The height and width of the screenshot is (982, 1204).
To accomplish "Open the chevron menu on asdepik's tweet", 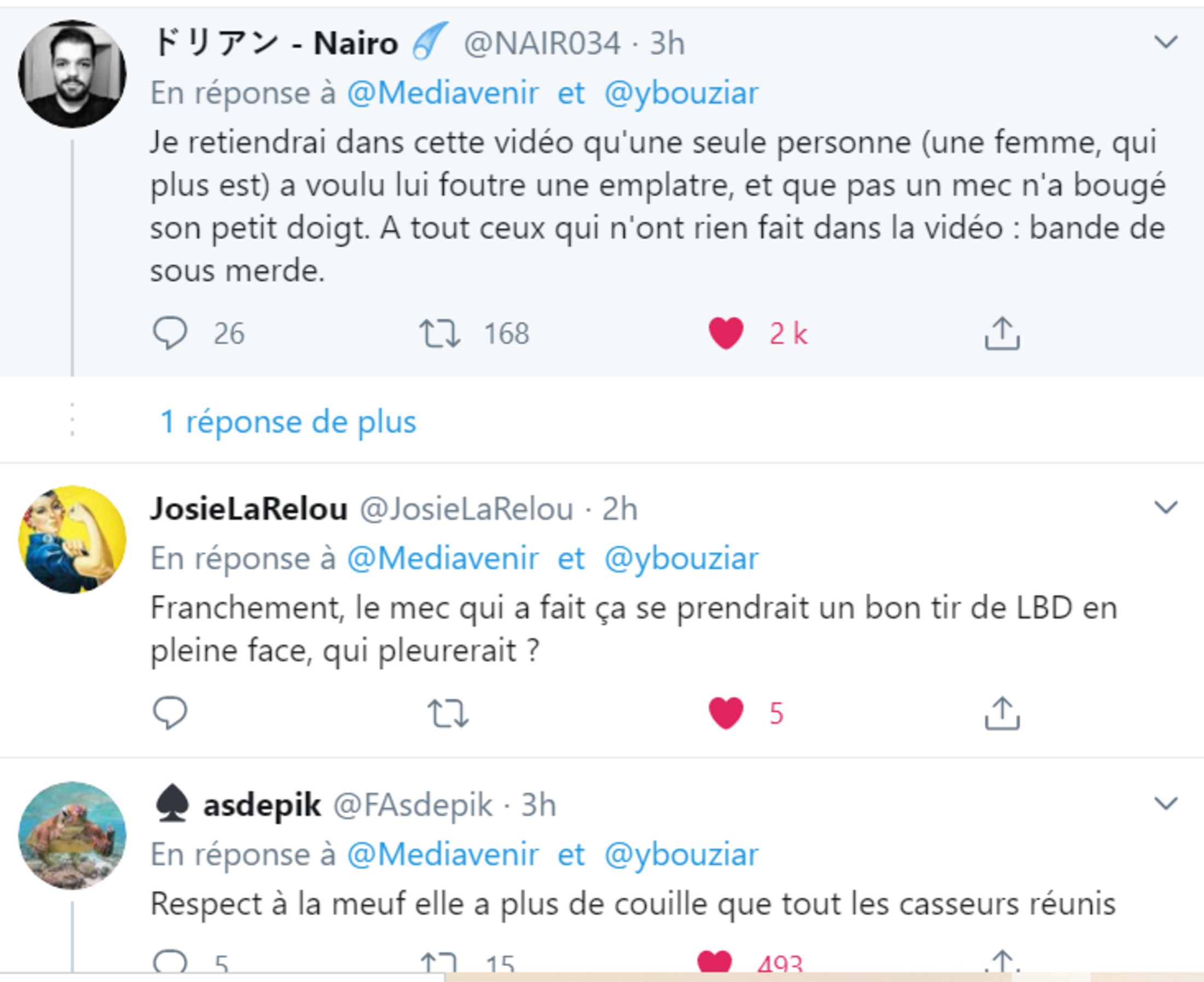I will click(1166, 803).
